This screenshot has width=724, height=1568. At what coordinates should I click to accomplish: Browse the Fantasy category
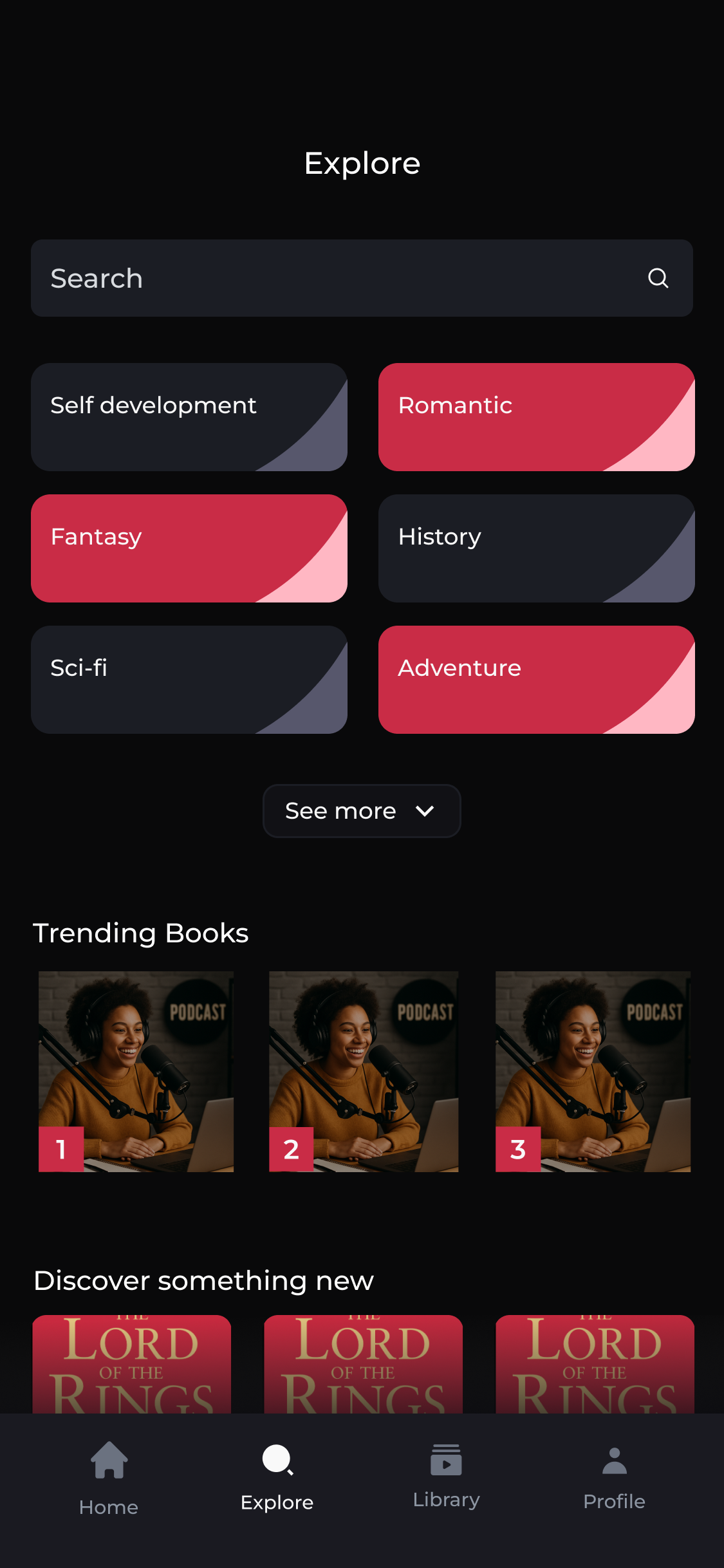189,548
